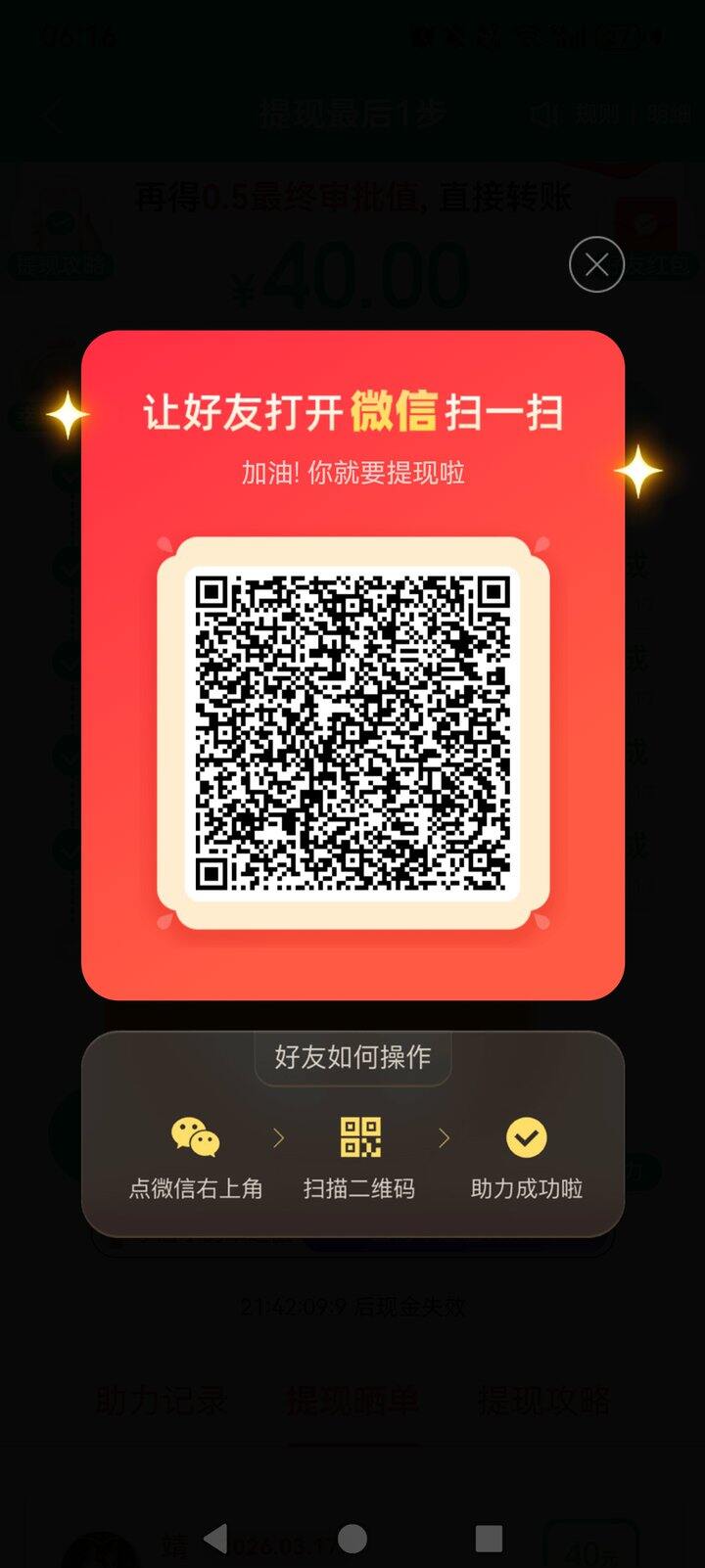Tap the back arrow at top left
The width and height of the screenshot is (705, 1568).
point(51,115)
